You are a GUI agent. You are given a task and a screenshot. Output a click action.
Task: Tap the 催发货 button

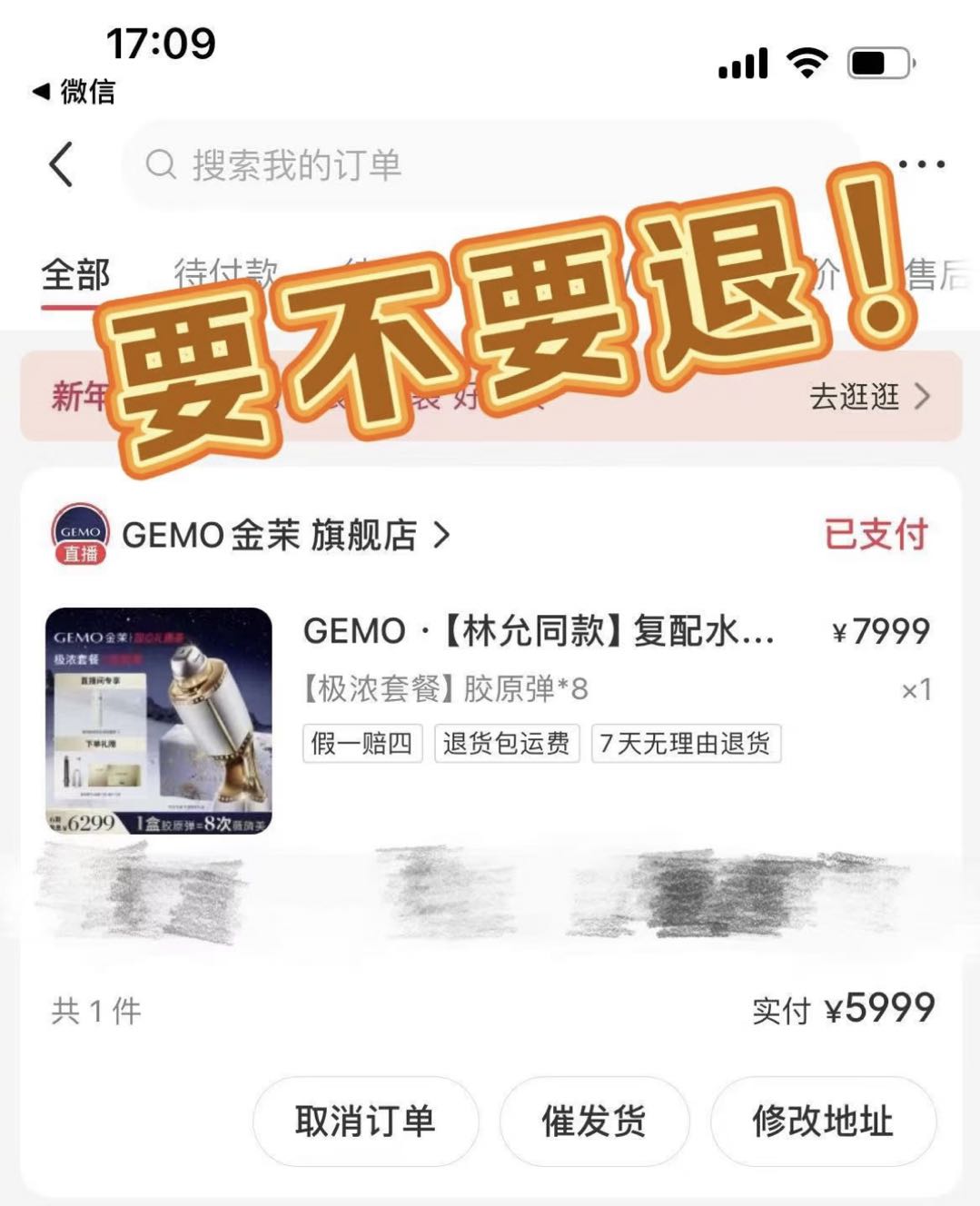click(x=594, y=1121)
